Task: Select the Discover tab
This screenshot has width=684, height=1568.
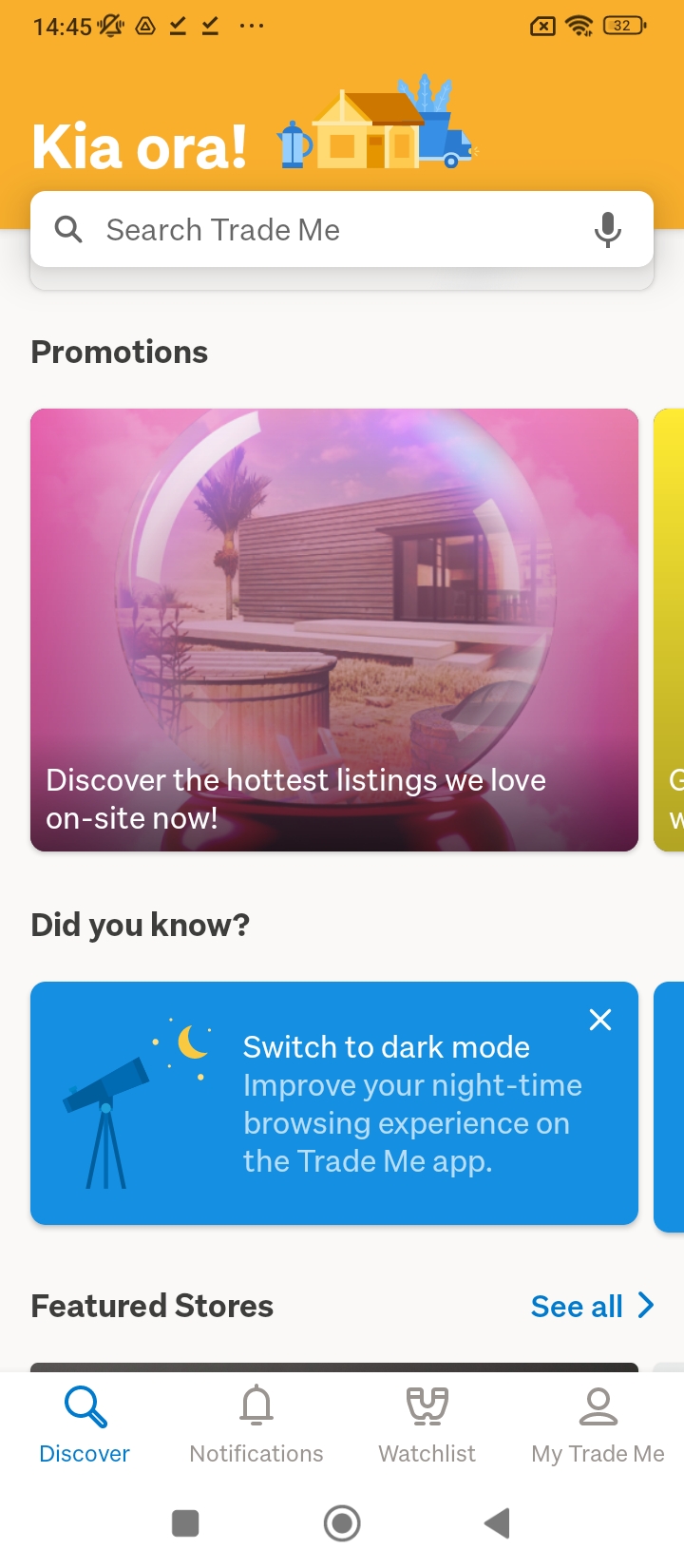Action: [x=85, y=1425]
